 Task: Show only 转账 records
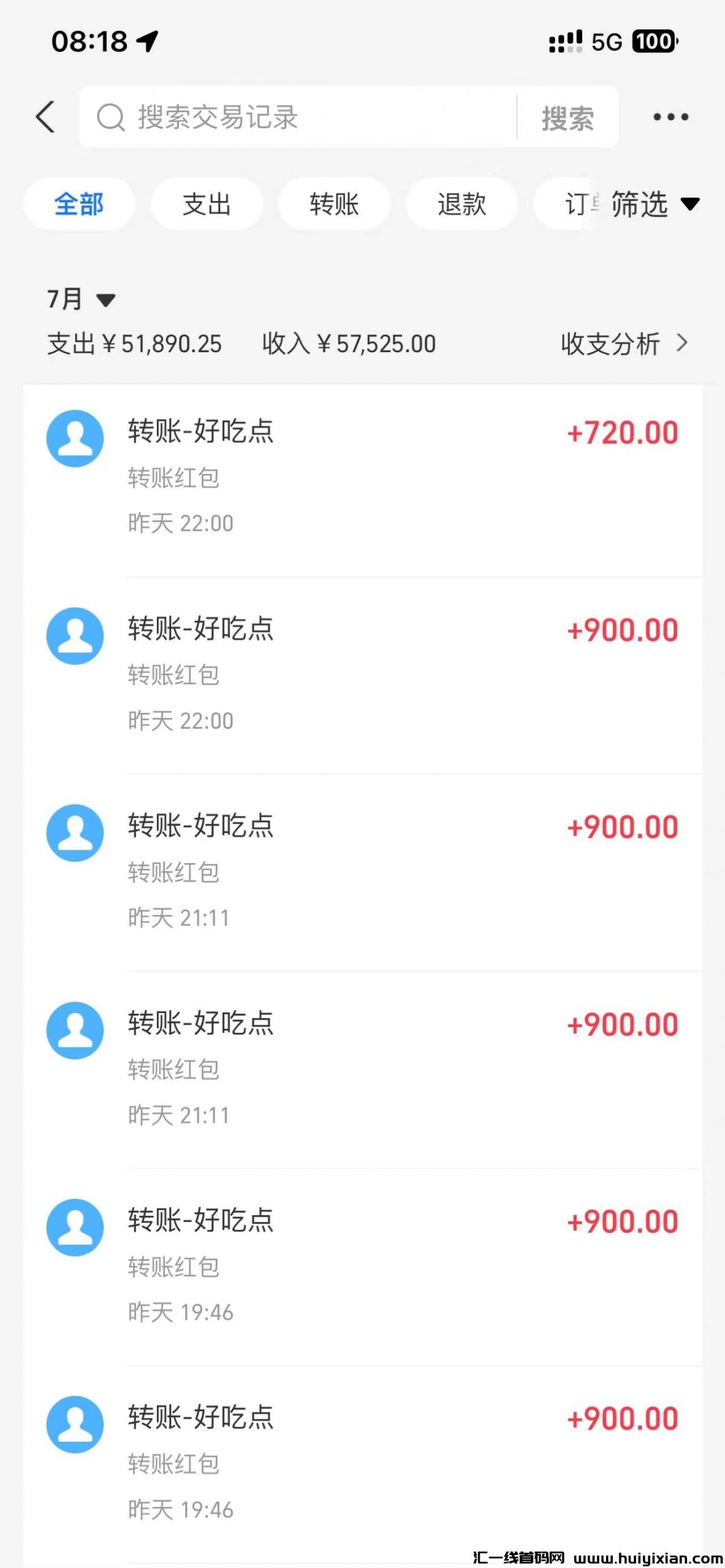[x=334, y=204]
